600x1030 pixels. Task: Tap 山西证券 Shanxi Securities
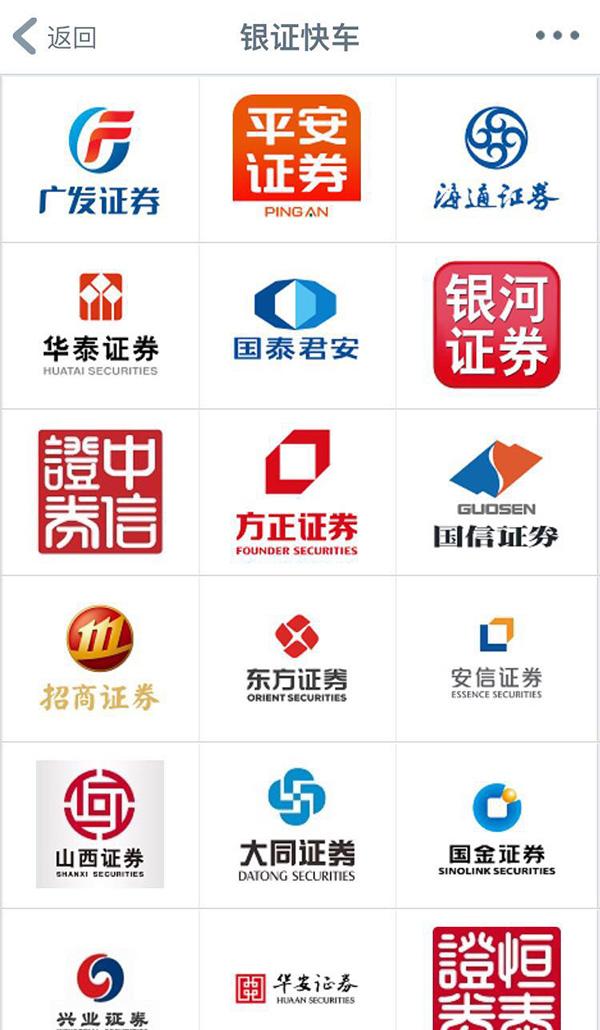coord(100,824)
